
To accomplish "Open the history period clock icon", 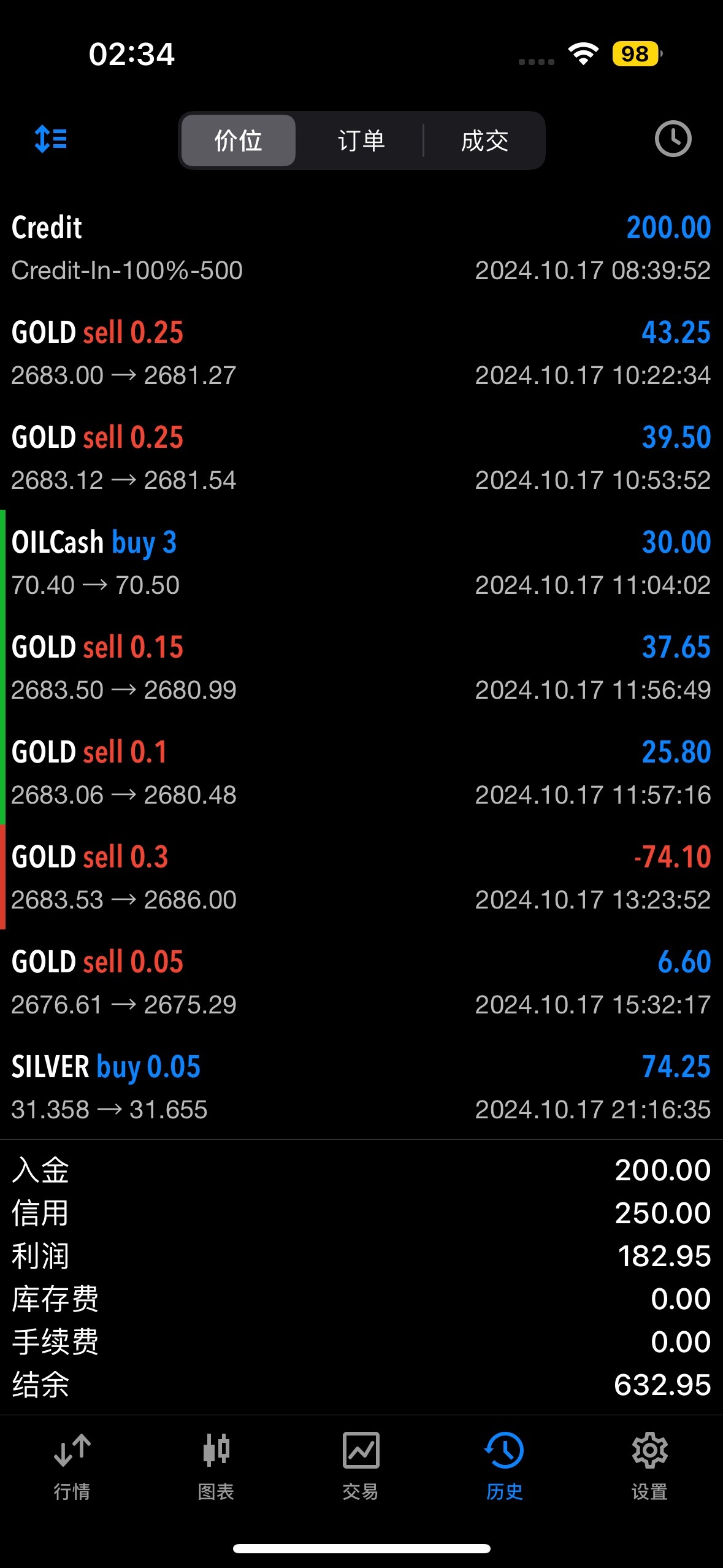I will pos(673,139).
